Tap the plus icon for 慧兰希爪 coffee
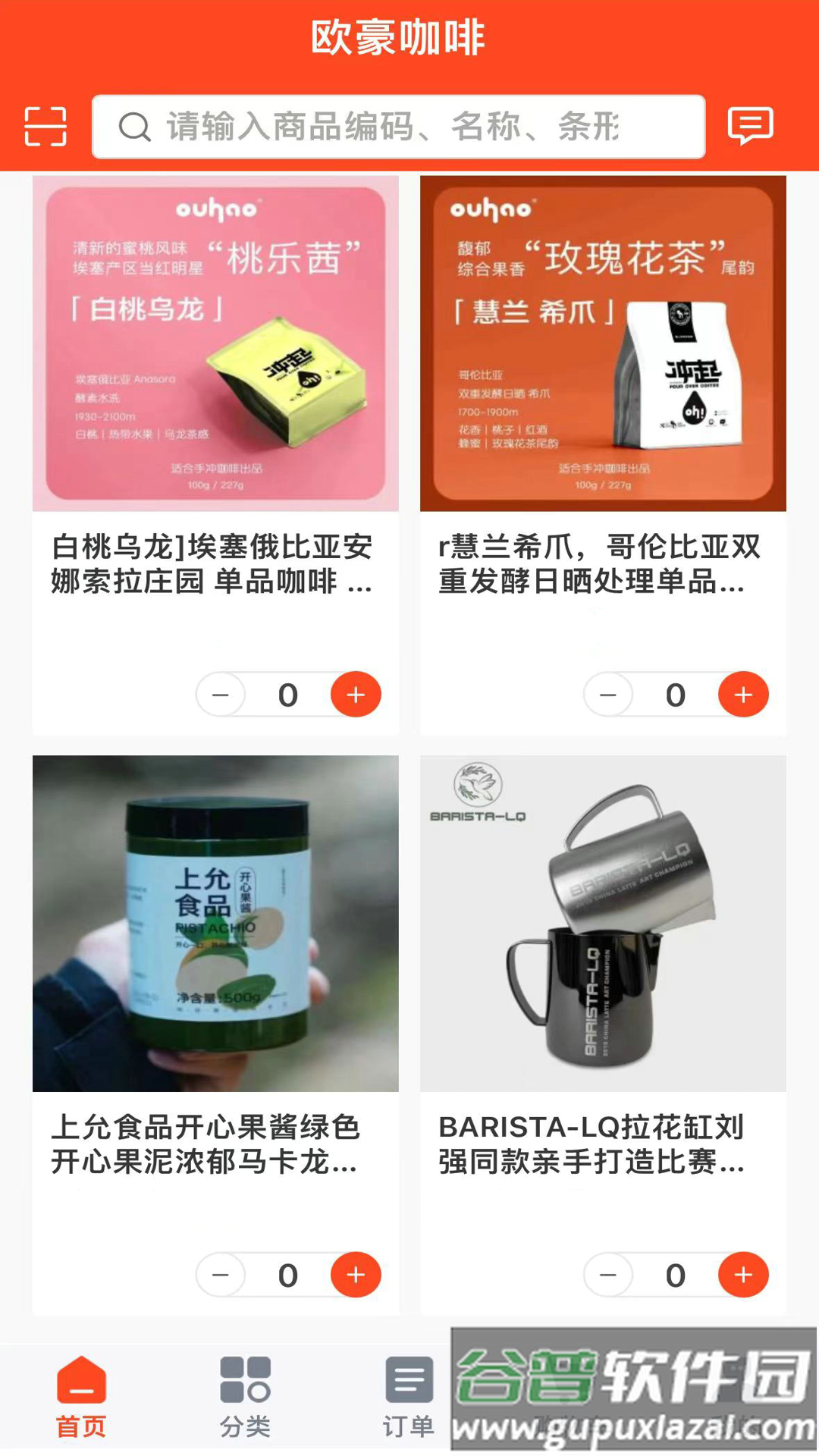Screen dimensions: 819x1456 coord(742,694)
